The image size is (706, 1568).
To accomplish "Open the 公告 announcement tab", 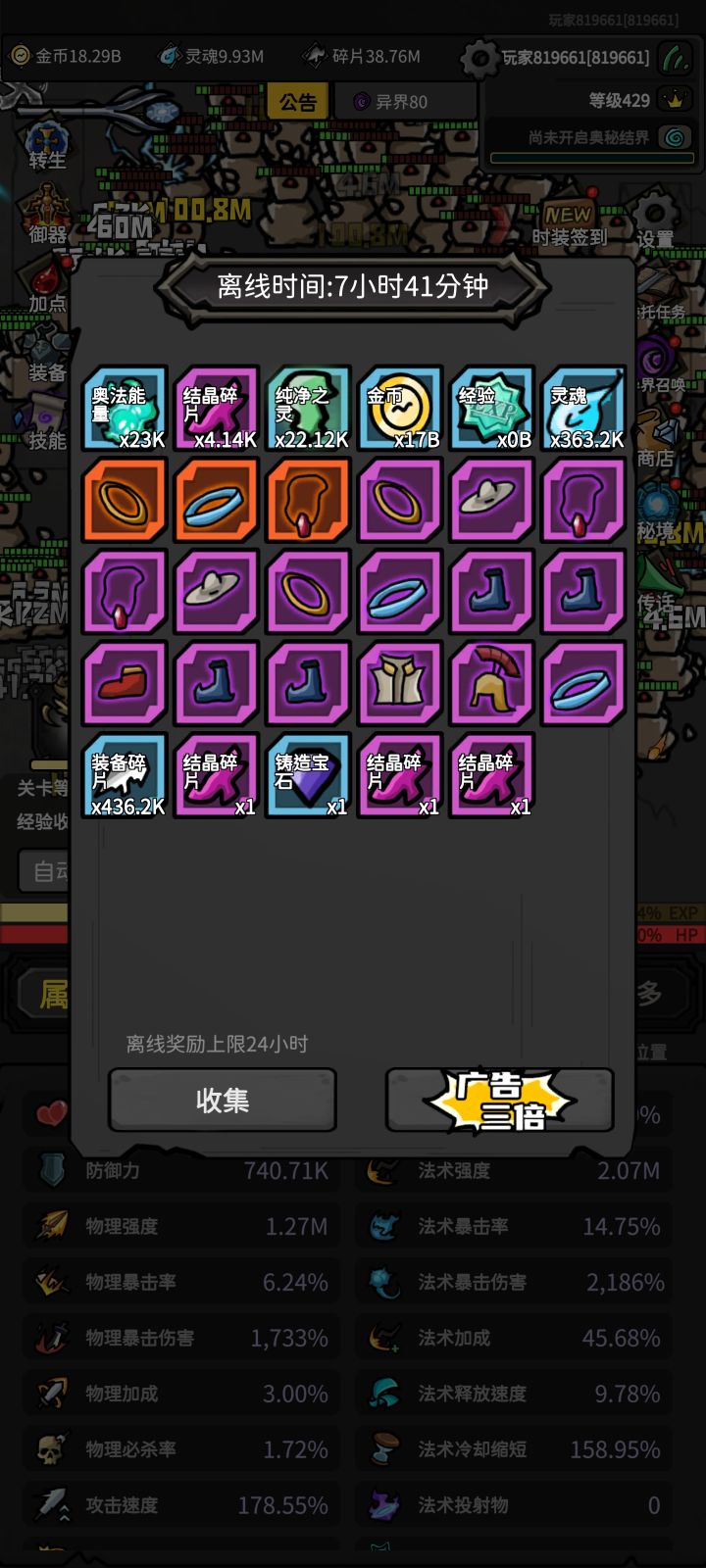I will [x=299, y=100].
